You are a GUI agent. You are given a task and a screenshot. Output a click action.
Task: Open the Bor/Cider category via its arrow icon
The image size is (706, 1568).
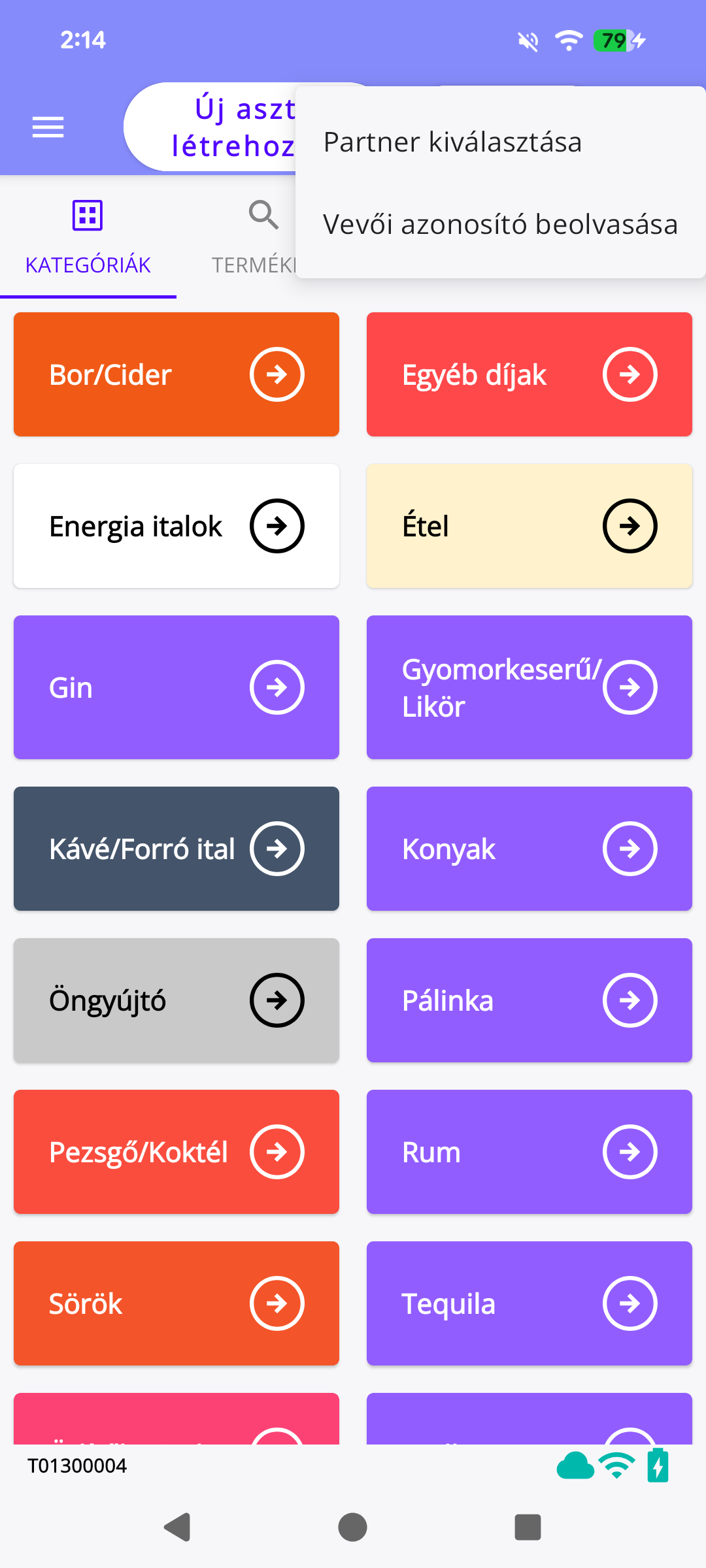pyautogui.click(x=277, y=374)
